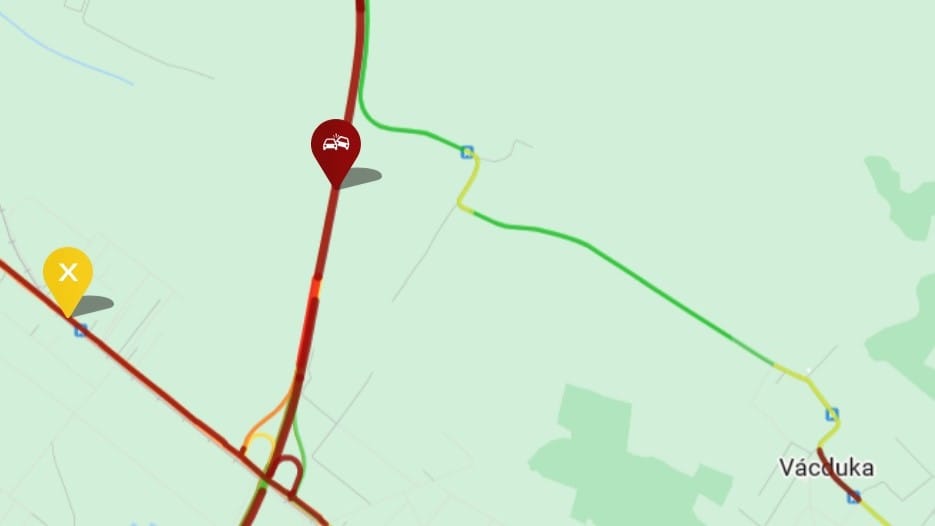The height and width of the screenshot is (526, 935).
Task: Open the dark red car accident marker
Action: pos(335,145)
